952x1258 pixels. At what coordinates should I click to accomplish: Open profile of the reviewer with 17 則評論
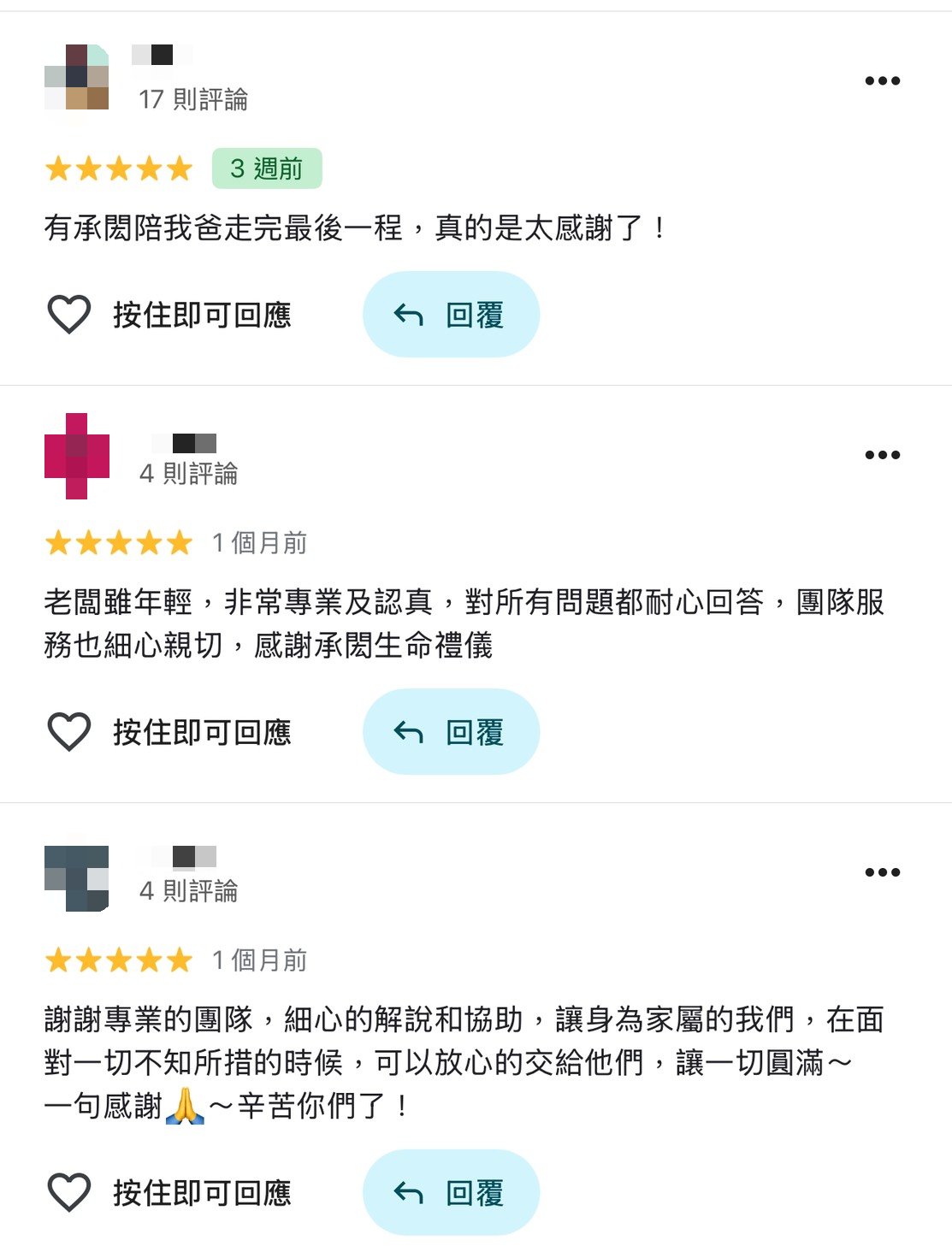coord(77,78)
